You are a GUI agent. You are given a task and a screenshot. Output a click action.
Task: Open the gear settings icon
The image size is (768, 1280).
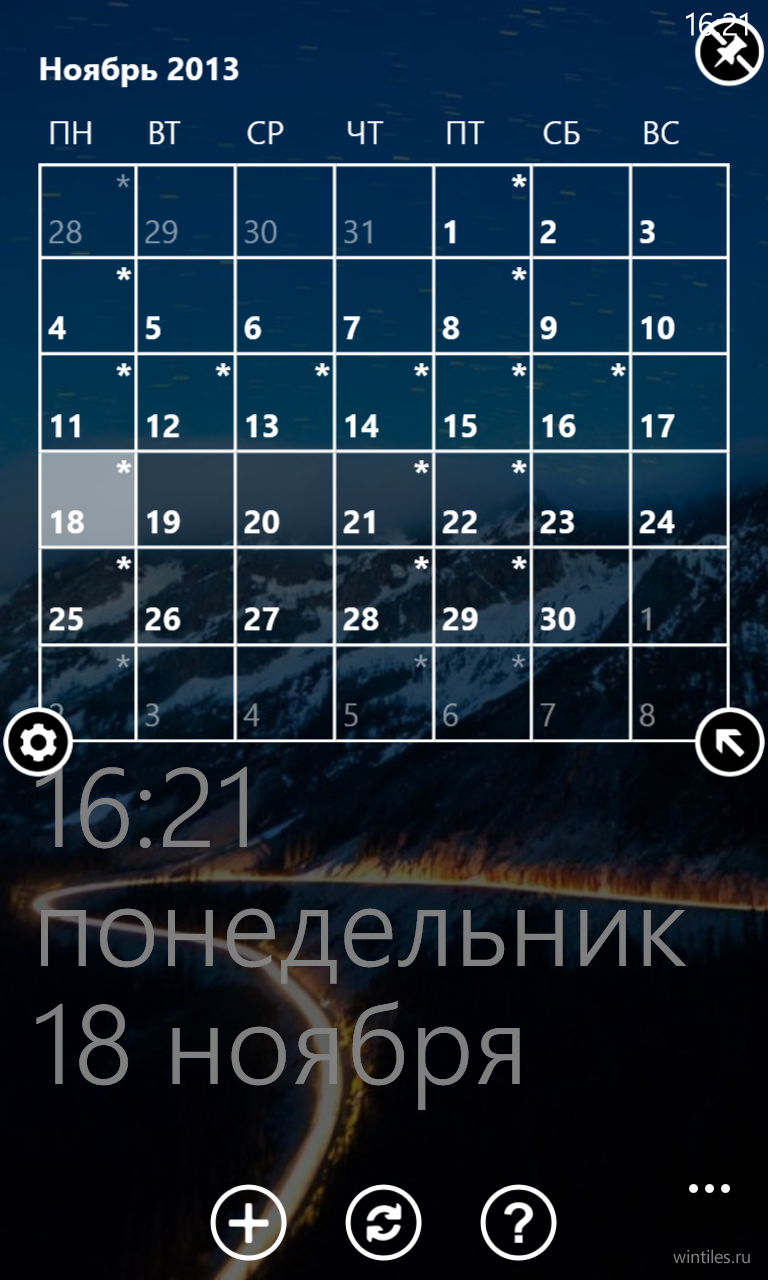click(x=38, y=742)
